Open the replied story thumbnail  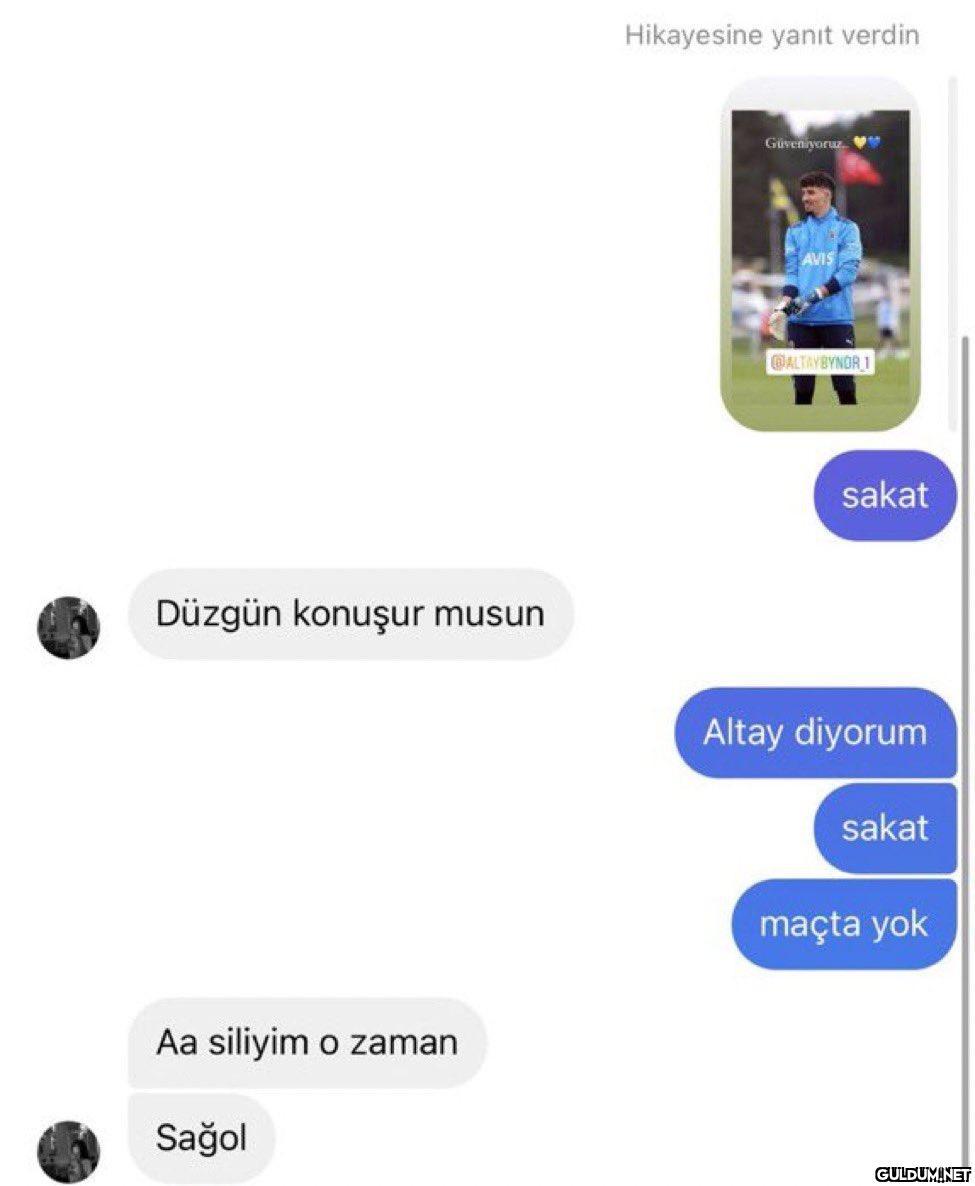click(820, 256)
